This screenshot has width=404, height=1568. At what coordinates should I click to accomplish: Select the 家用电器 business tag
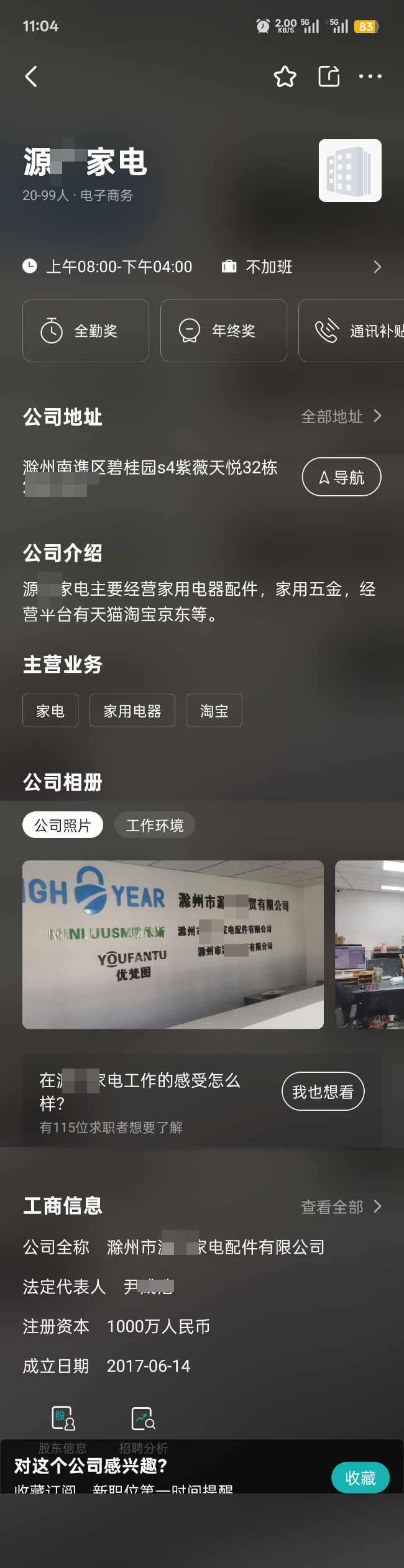coord(132,711)
